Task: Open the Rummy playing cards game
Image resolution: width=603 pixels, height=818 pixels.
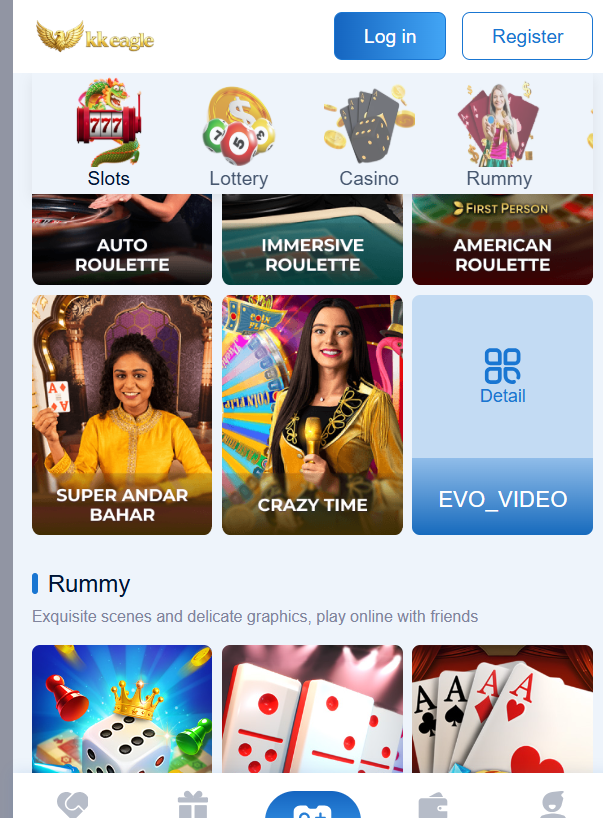Action: 502,708
